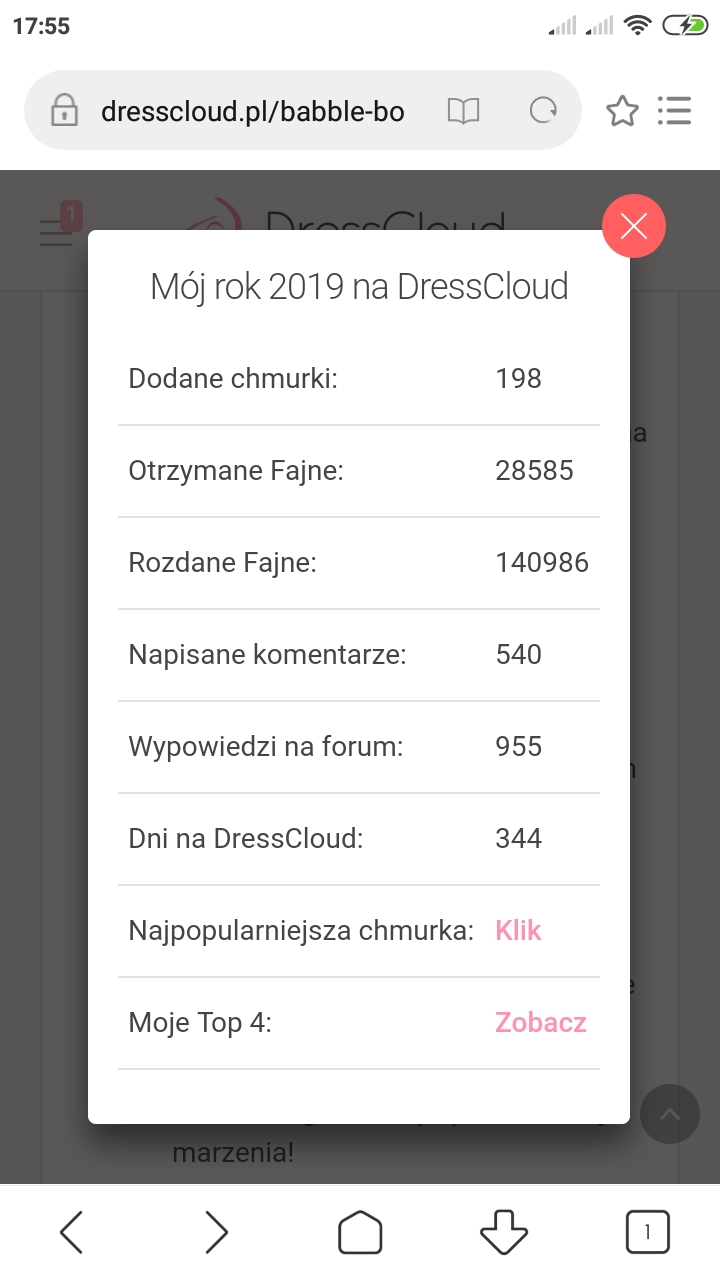
Task: Open the DressCloud hamburger menu
Action: pyautogui.click(x=55, y=232)
